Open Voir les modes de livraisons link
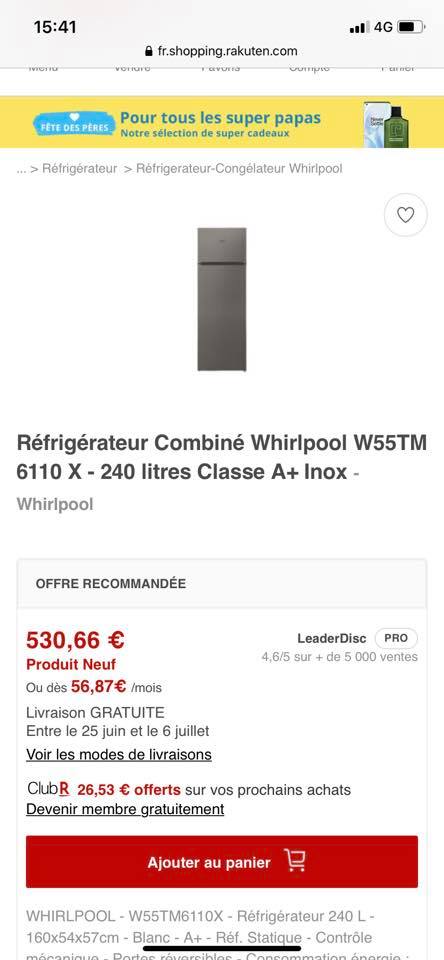 click(x=119, y=754)
